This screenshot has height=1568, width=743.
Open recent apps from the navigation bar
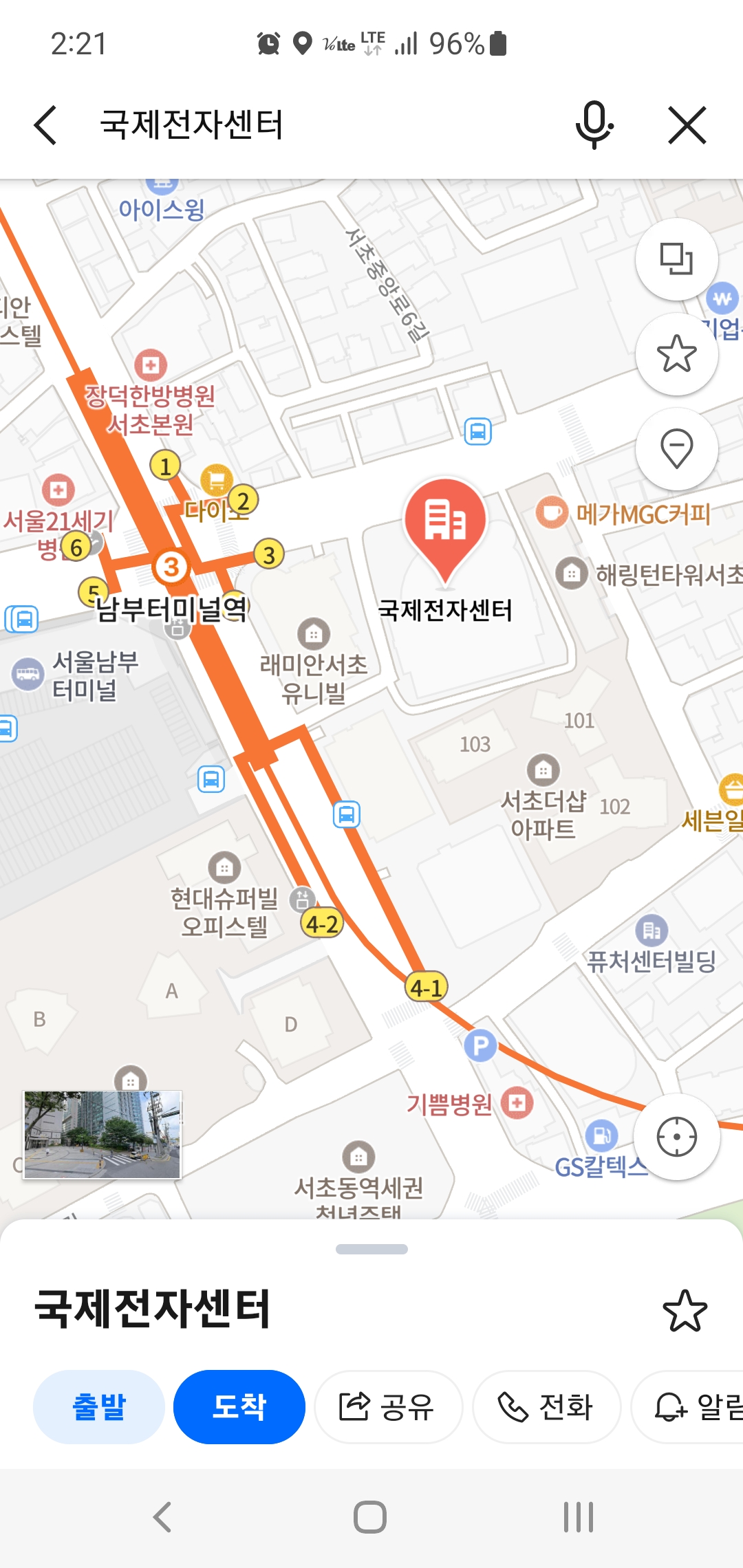(x=578, y=1516)
